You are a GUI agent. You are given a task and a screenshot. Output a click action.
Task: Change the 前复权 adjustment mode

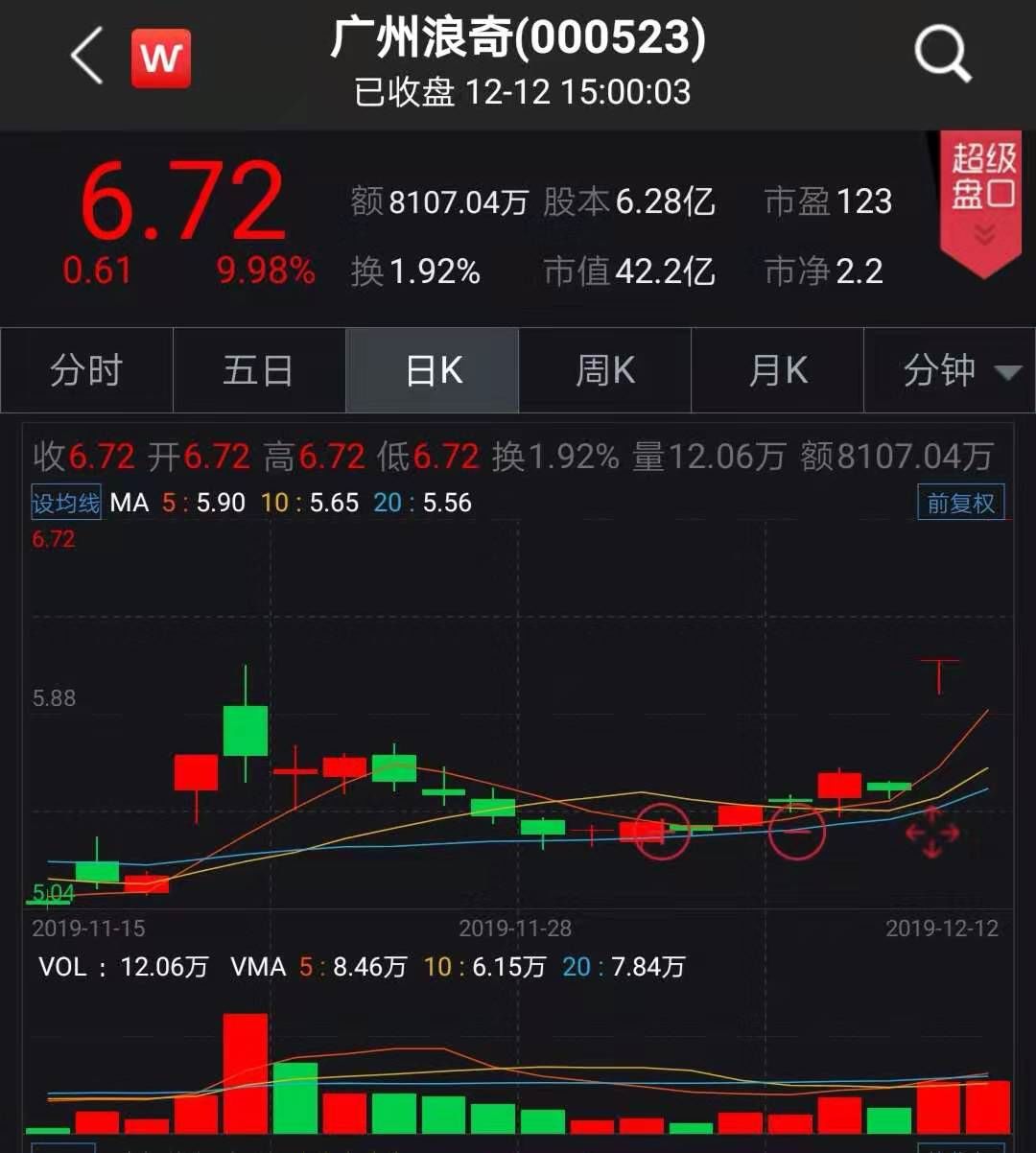click(960, 503)
